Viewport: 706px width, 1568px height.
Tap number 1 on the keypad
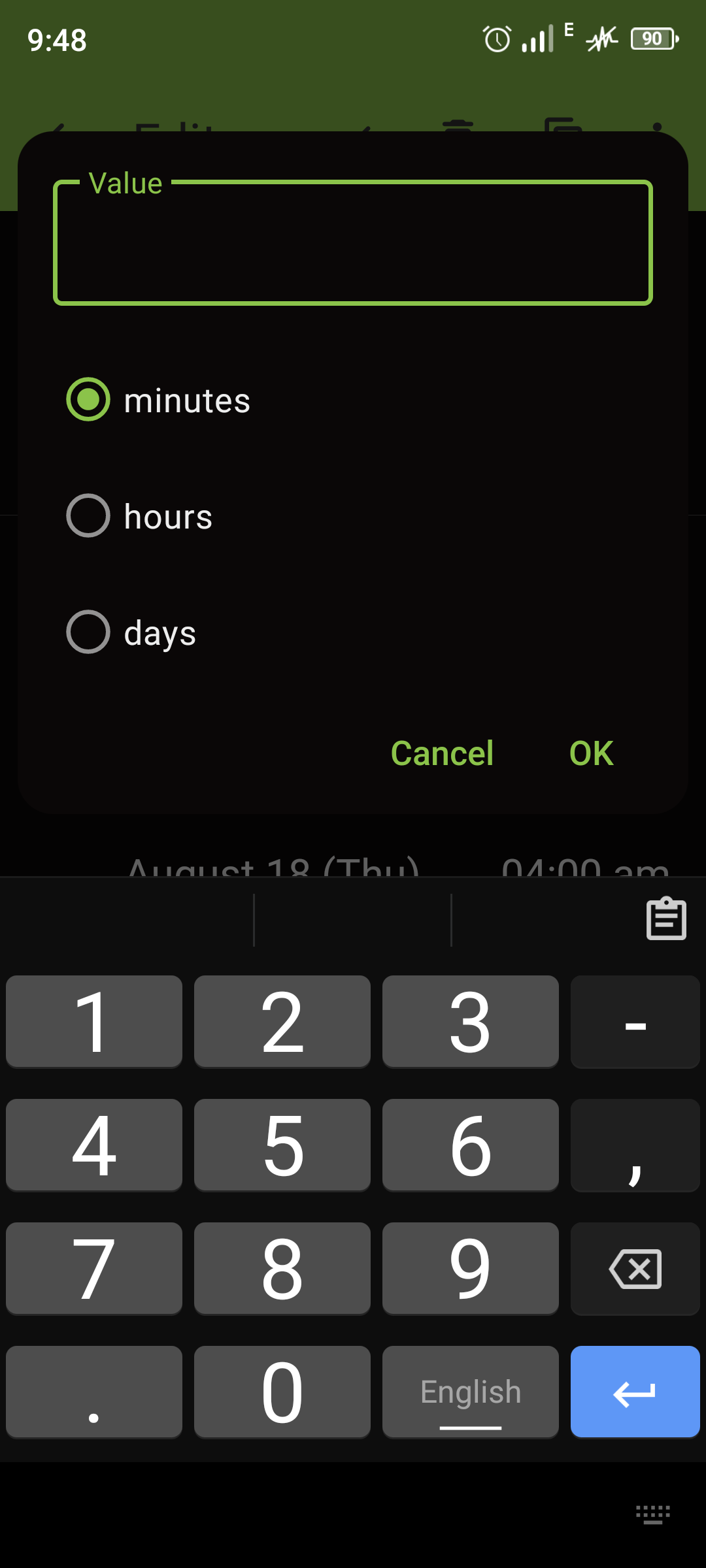(x=93, y=1022)
